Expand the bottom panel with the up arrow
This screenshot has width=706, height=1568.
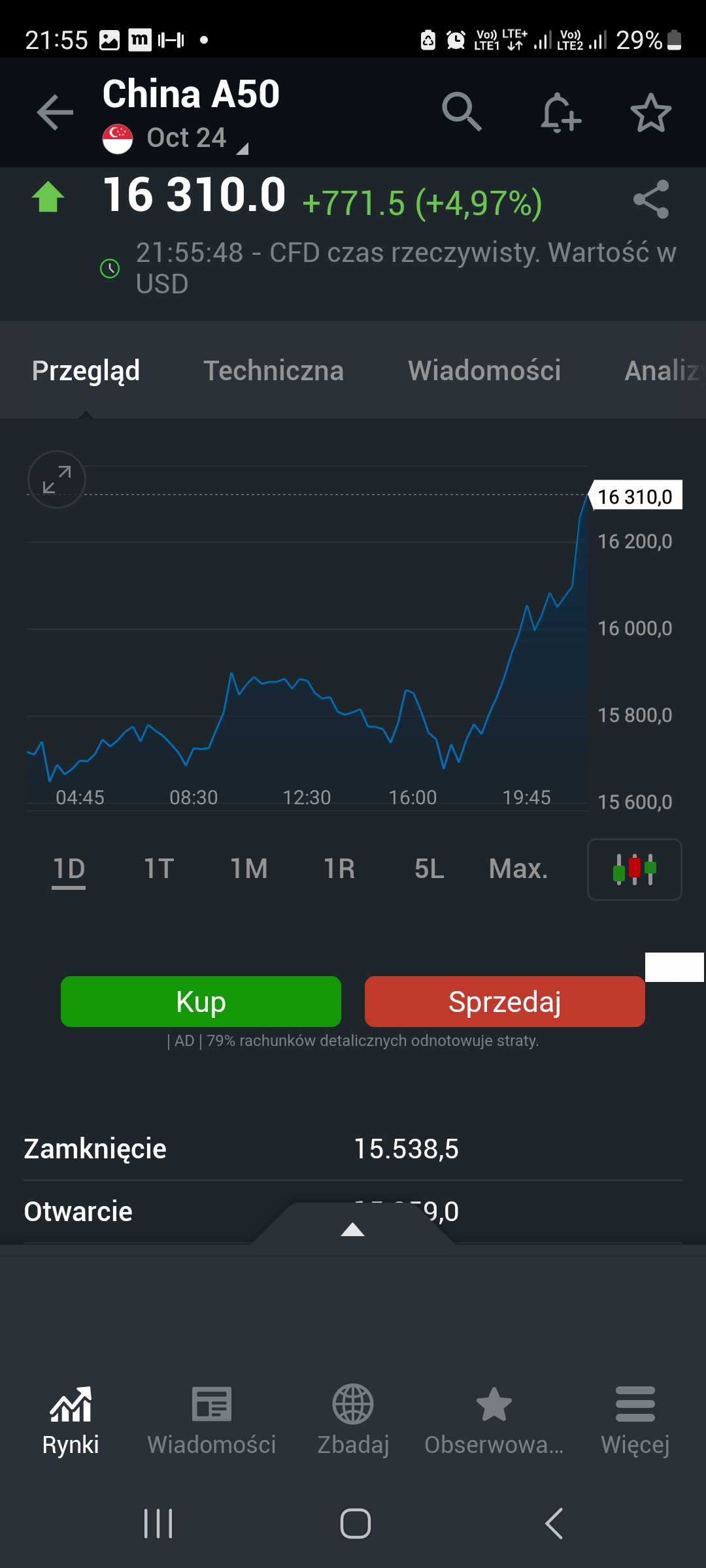353,1229
